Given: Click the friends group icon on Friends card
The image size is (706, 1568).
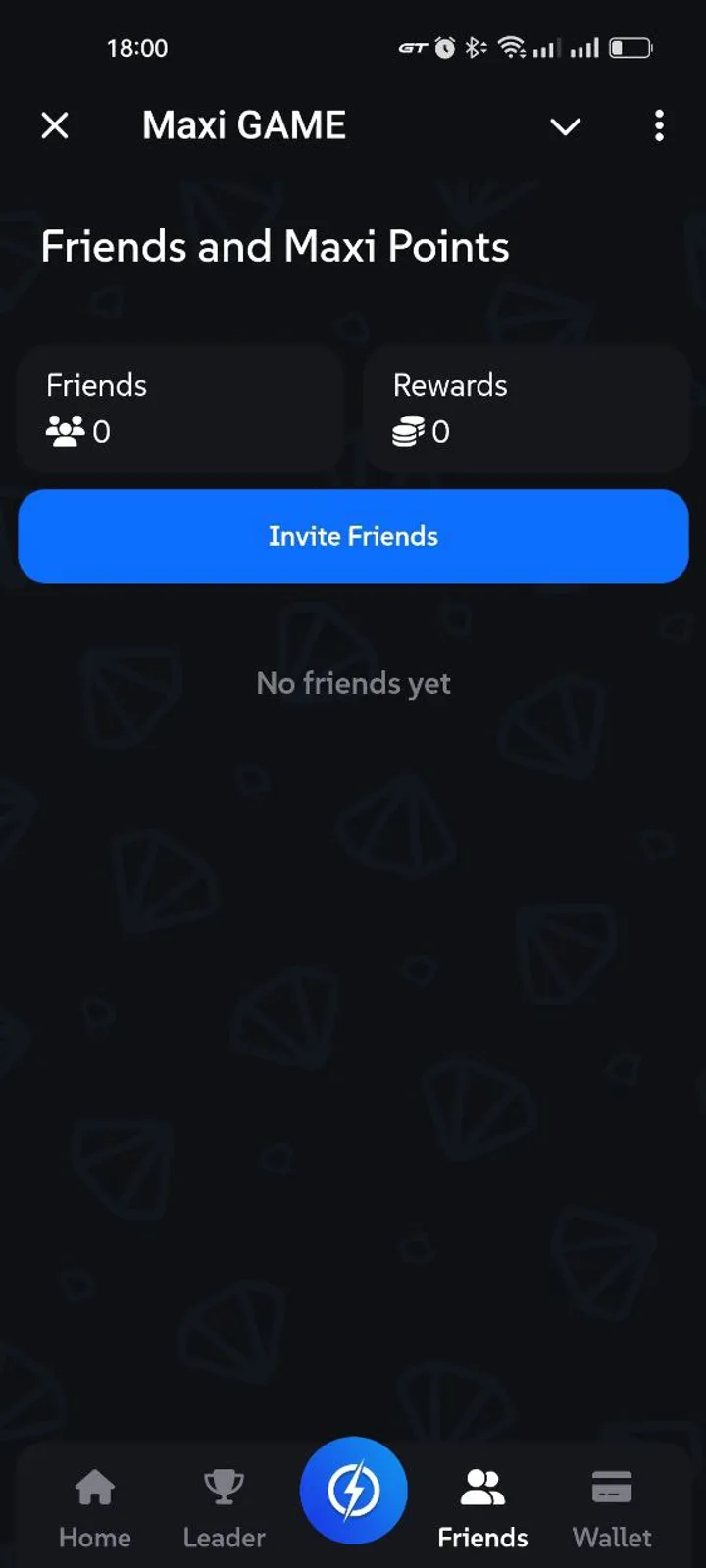Looking at the screenshot, I should coord(66,431).
